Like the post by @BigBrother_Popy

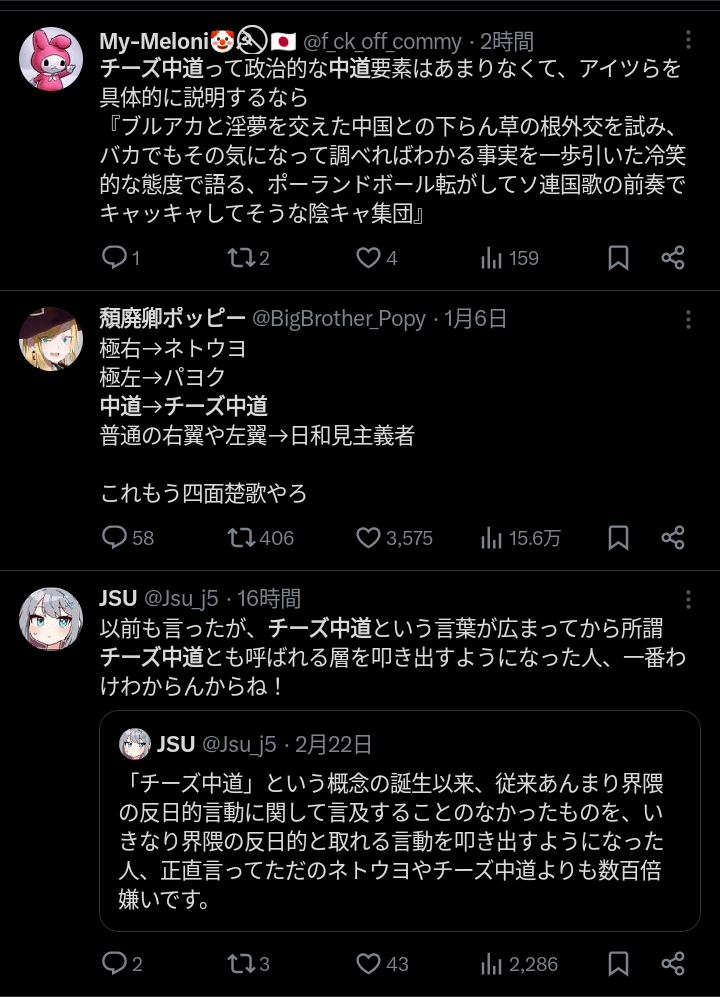368,538
